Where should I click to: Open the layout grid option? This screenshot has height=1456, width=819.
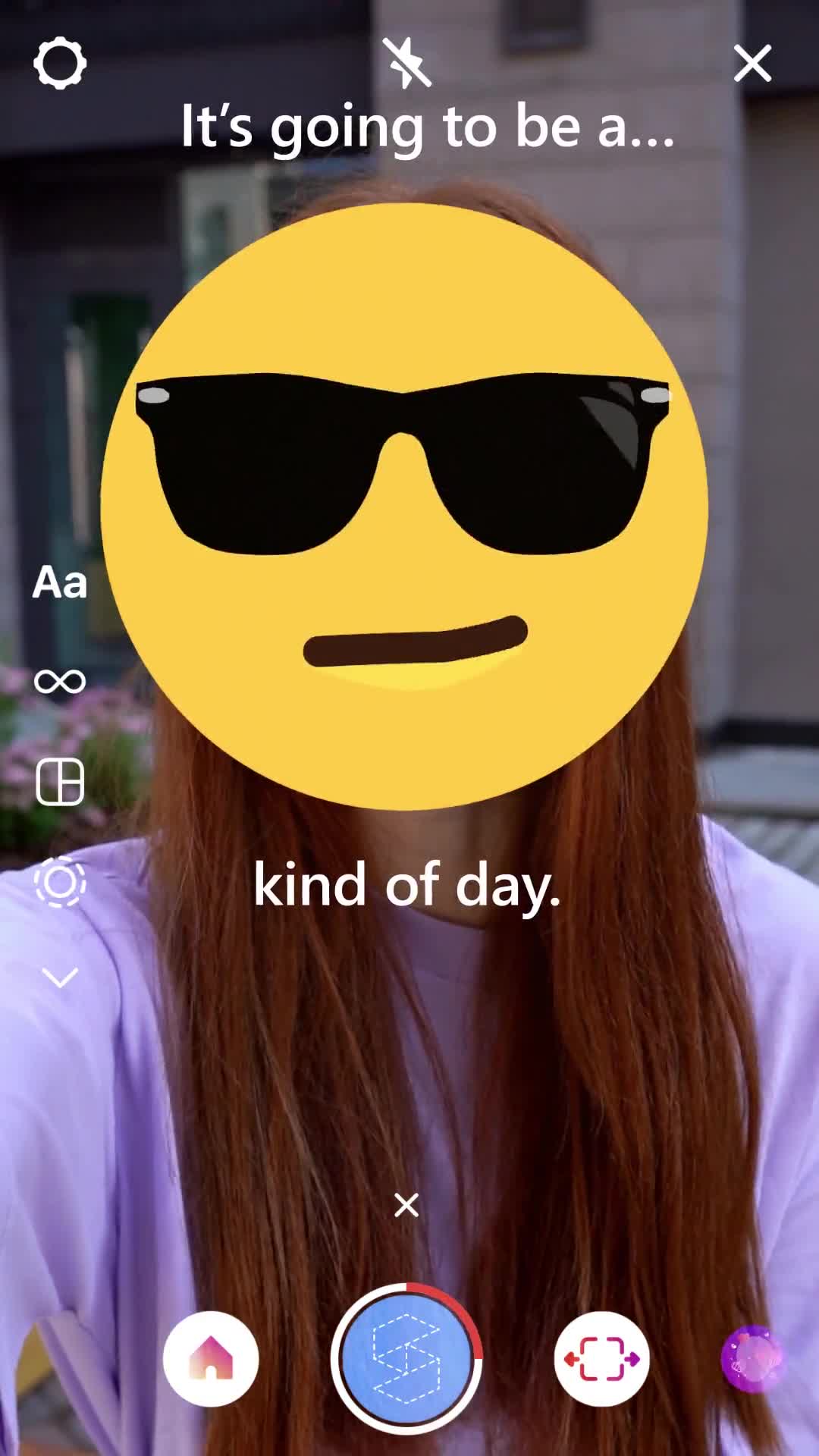60,781
